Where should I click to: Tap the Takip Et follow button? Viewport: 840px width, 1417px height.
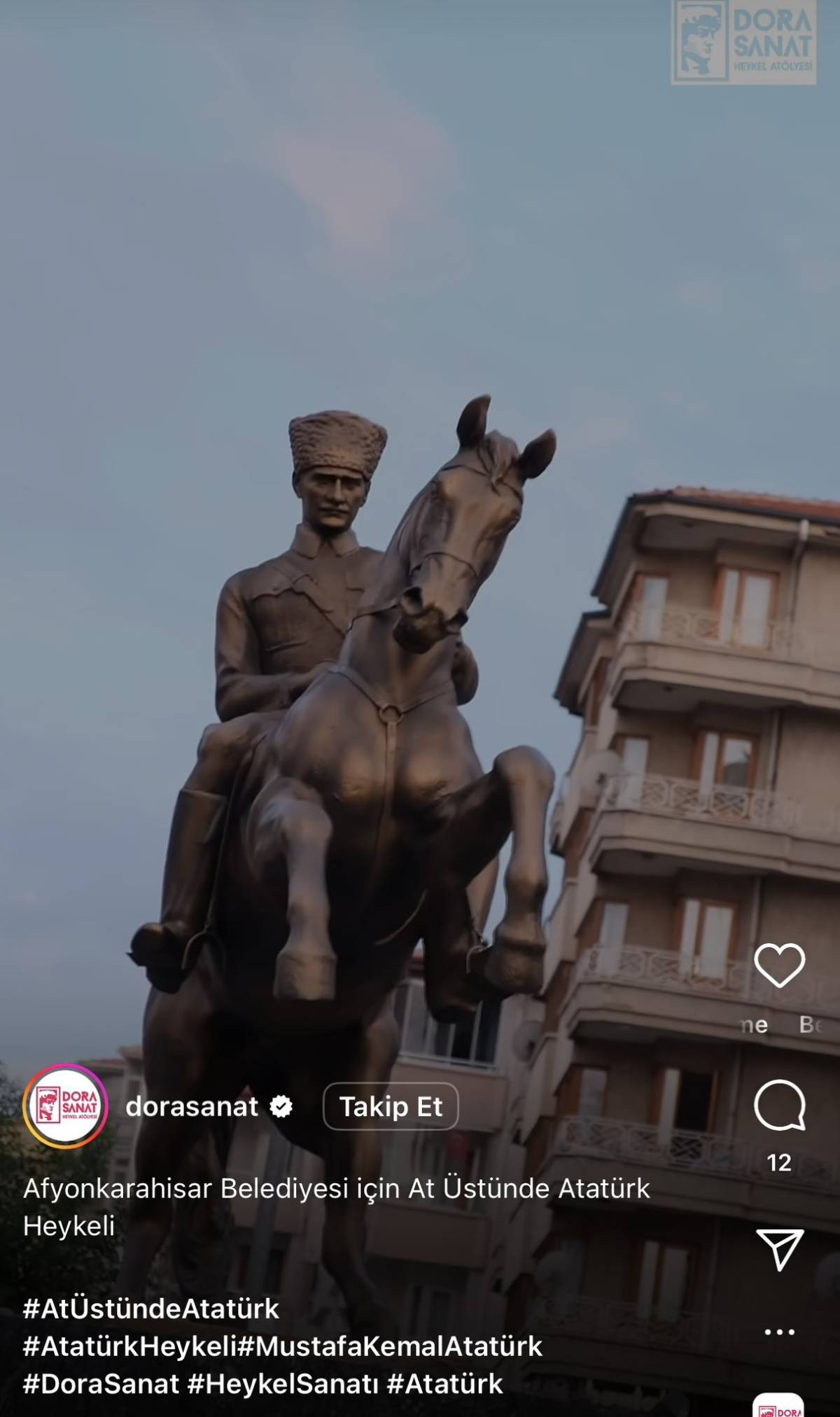pos(391,1107)
